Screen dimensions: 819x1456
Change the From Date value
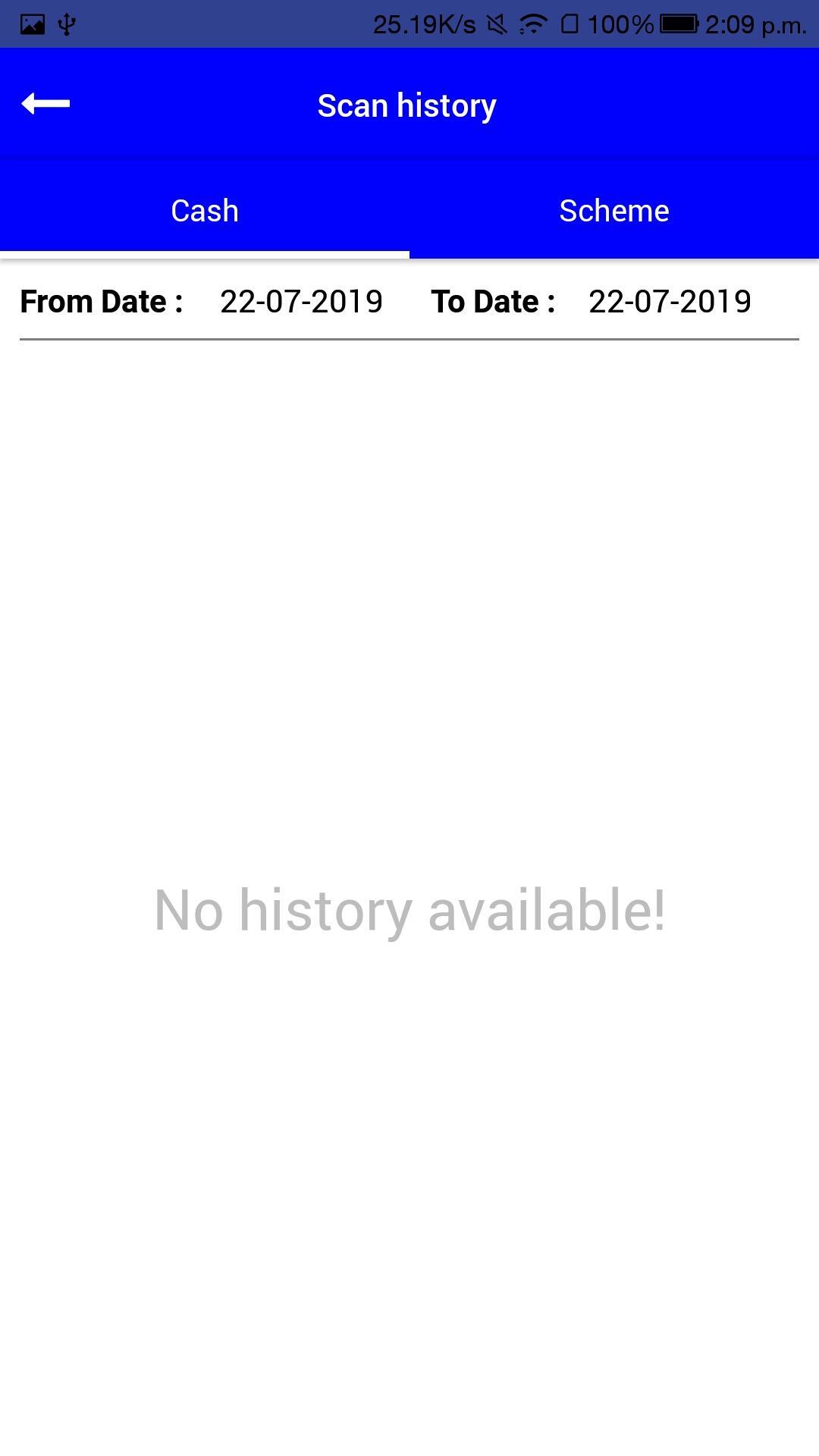coord(301,302)
